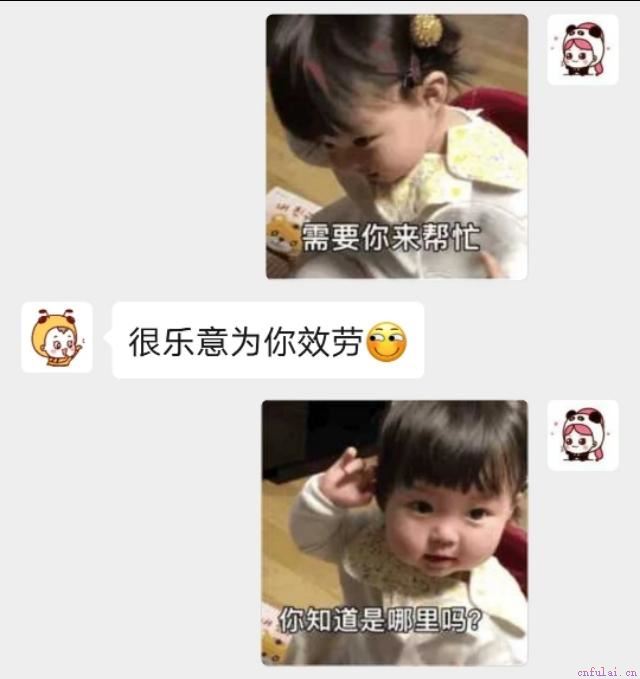This screenshot has width=640, height=679.
Task: View the bee-avatar contact's profile
Action: 57,338
